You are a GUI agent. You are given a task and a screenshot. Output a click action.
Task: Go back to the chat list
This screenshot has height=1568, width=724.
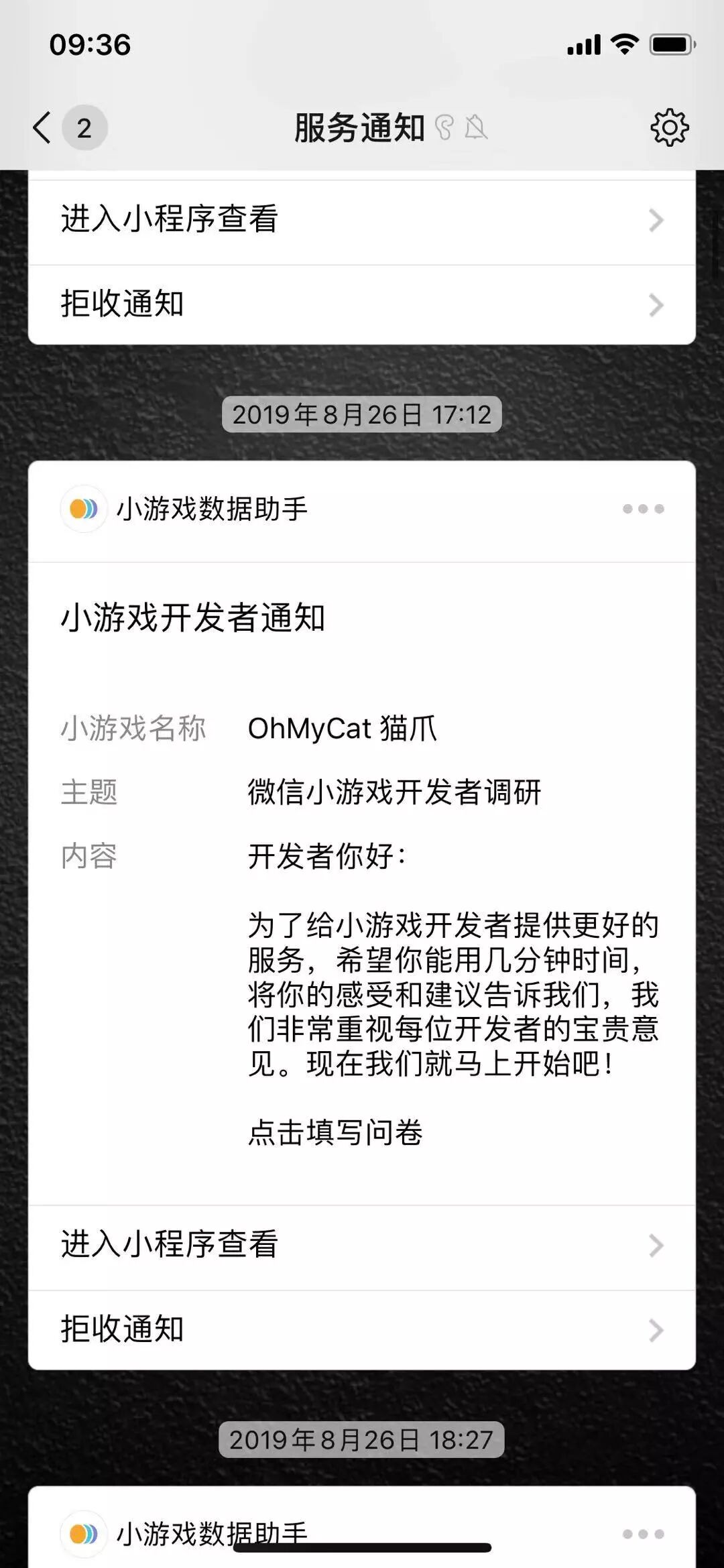point(42,127)
